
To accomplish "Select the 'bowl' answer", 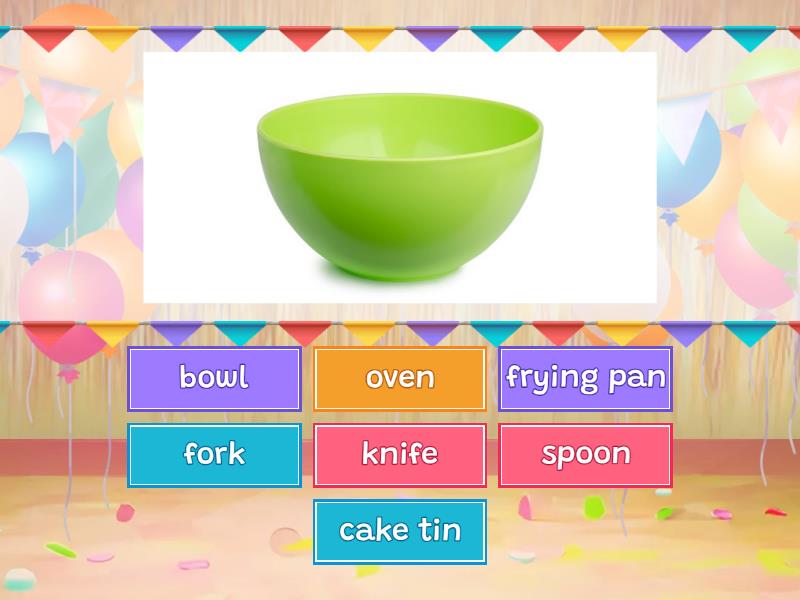I will [x=214, y=378].
